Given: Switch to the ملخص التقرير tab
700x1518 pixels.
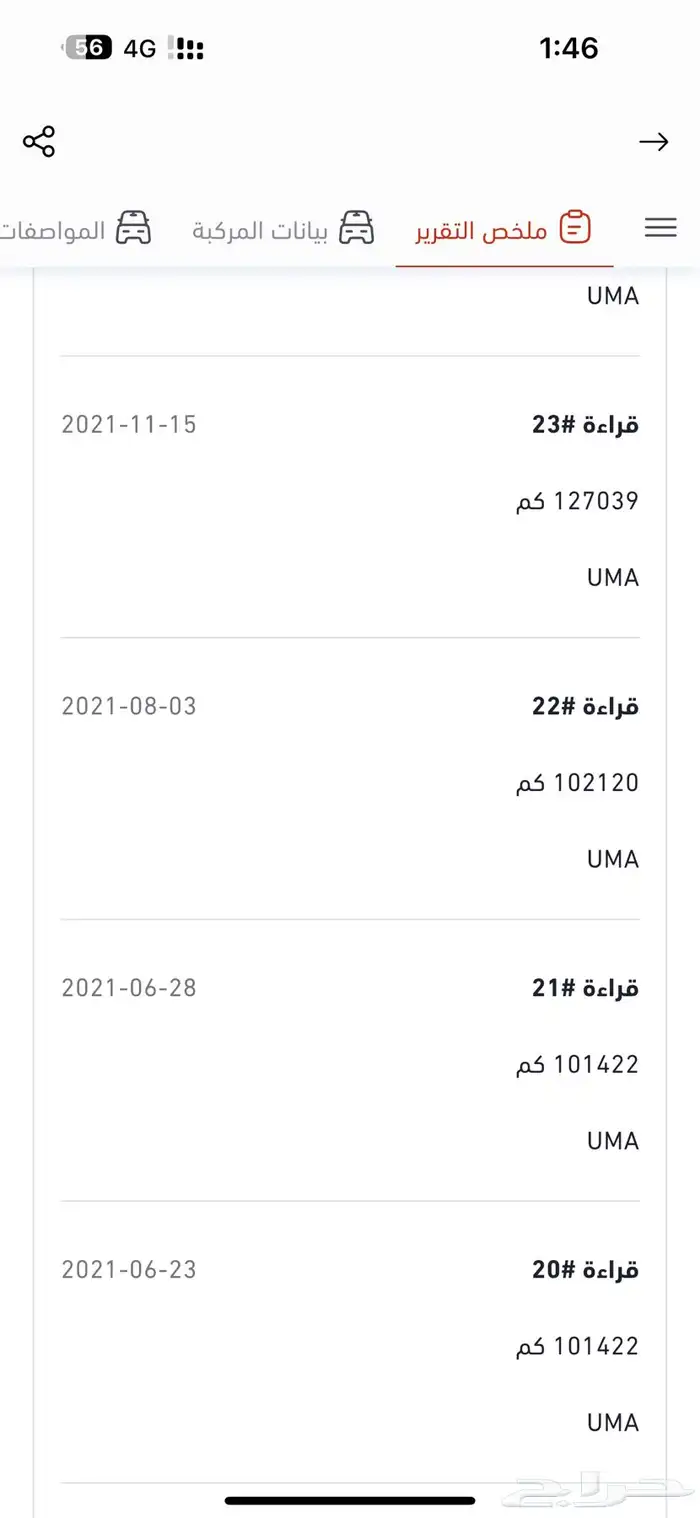Looking at the screenshot, I should point(504,230).
